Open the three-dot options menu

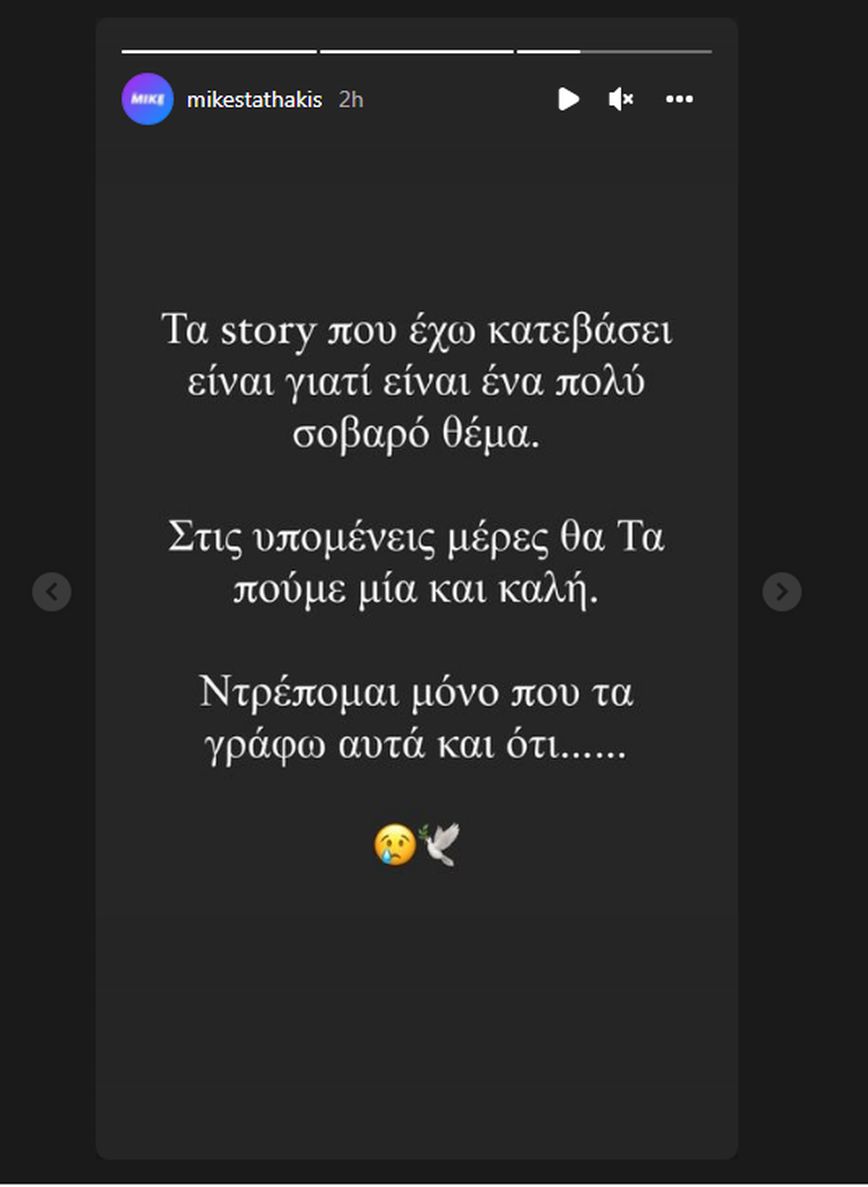coord(679,99)
